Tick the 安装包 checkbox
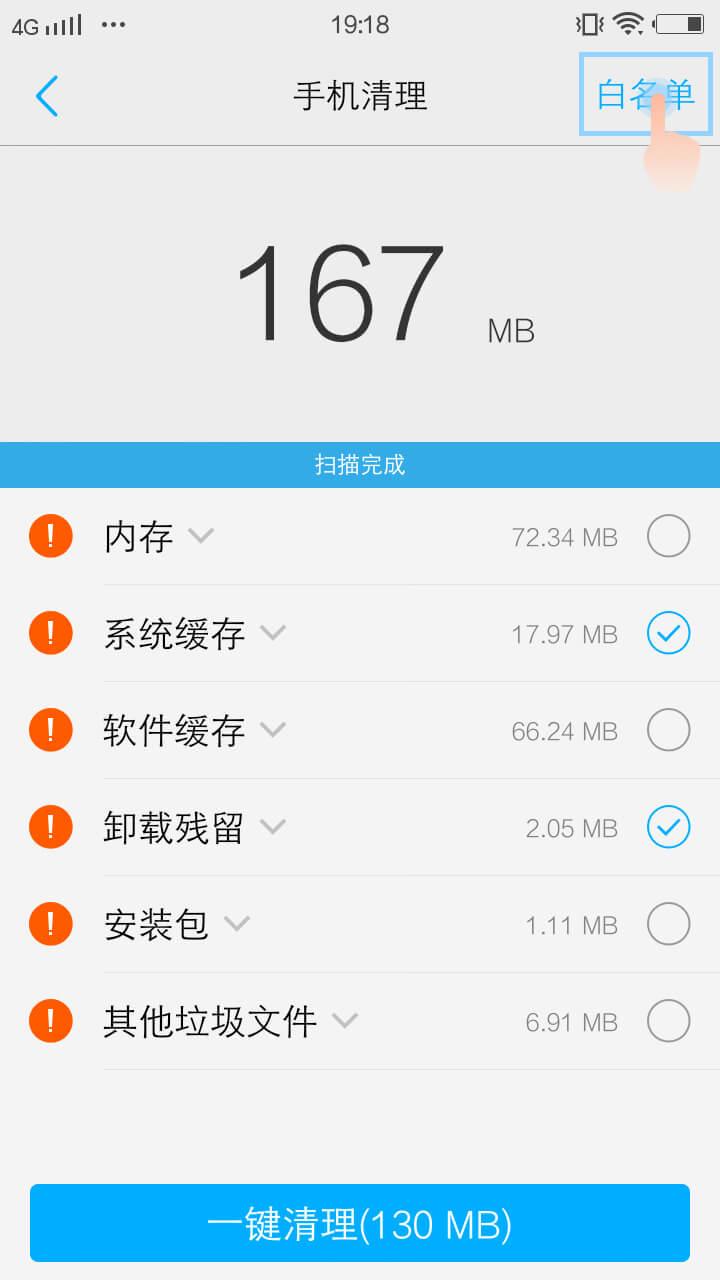Image resolution: width=720 pixels, height=1280 pixels. coord(668,924)
